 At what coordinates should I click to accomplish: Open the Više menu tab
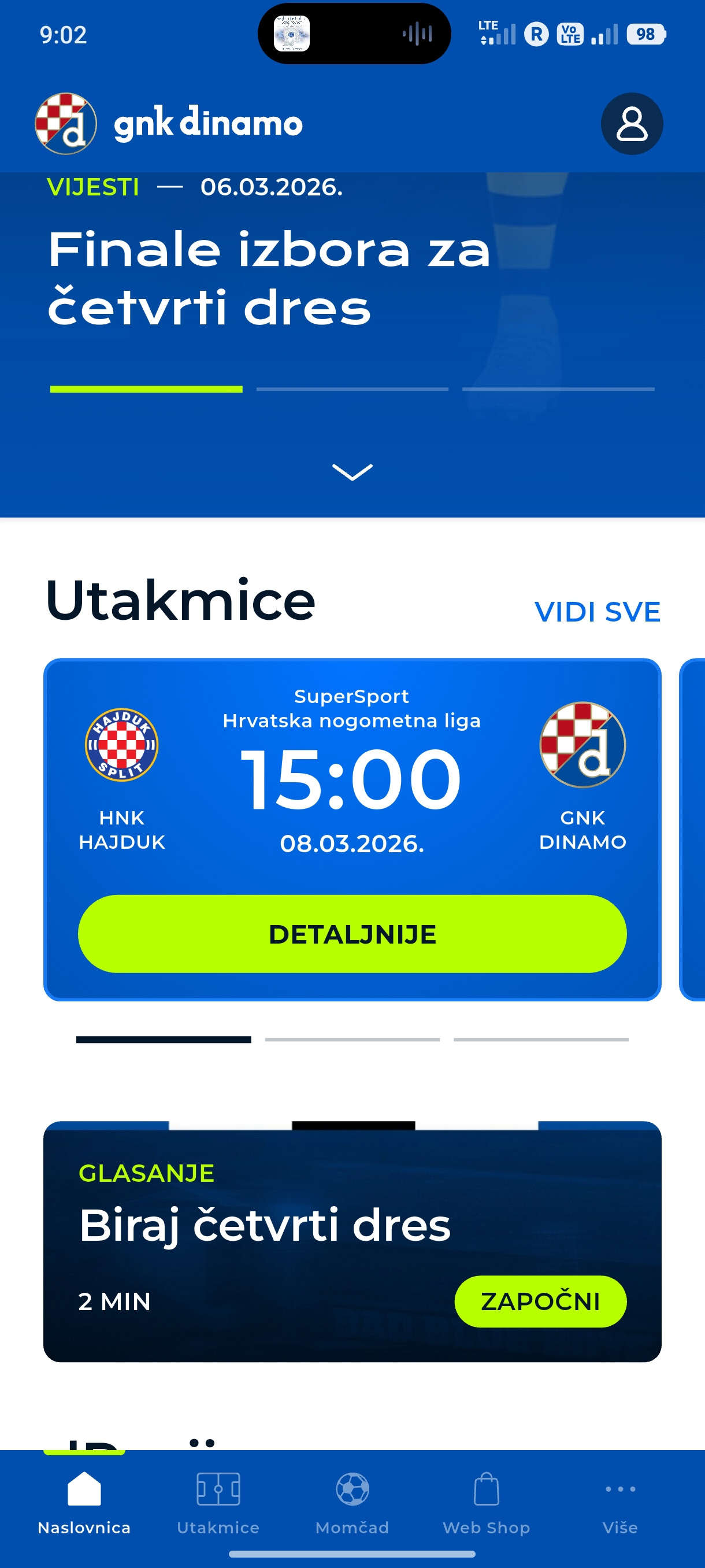(620, 1501)
